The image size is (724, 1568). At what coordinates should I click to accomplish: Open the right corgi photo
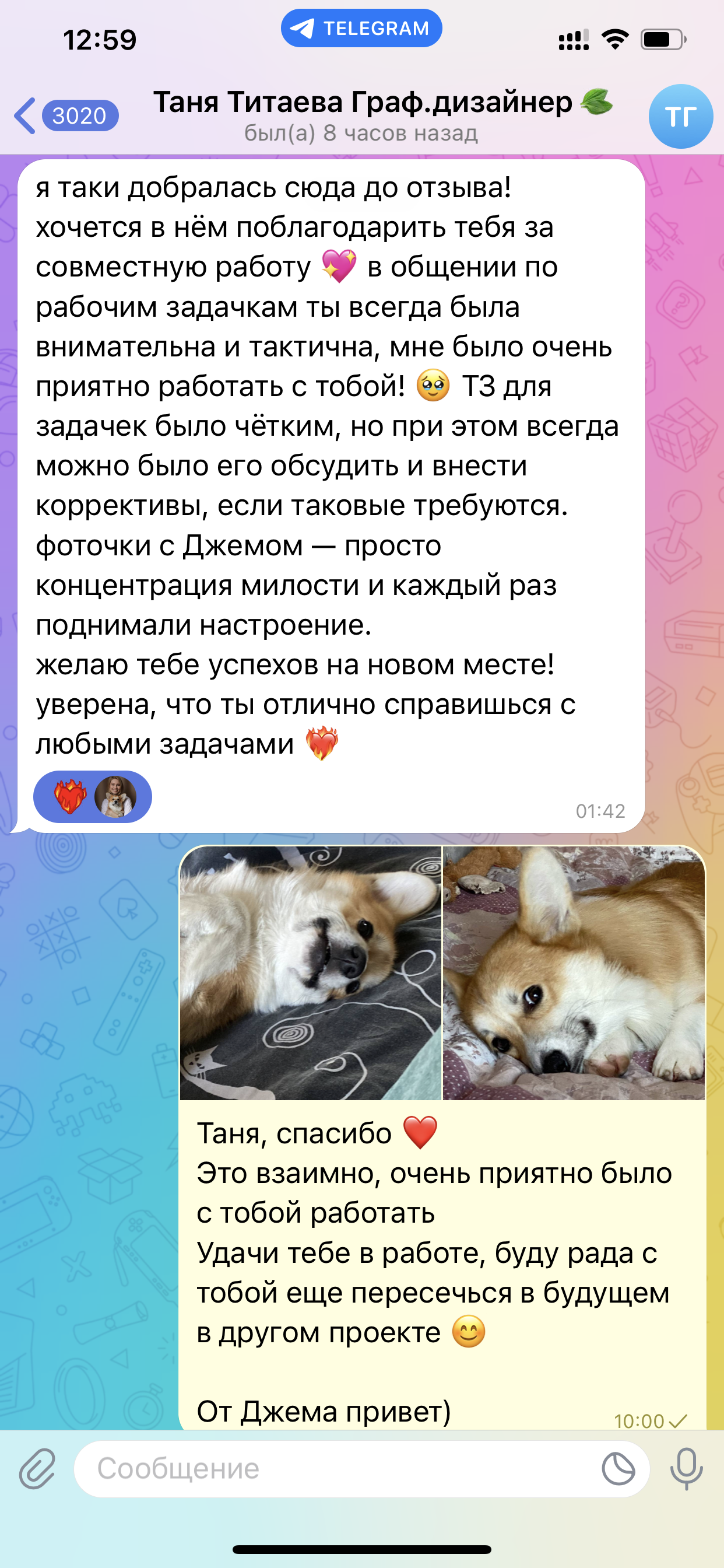tap(573, 972)
